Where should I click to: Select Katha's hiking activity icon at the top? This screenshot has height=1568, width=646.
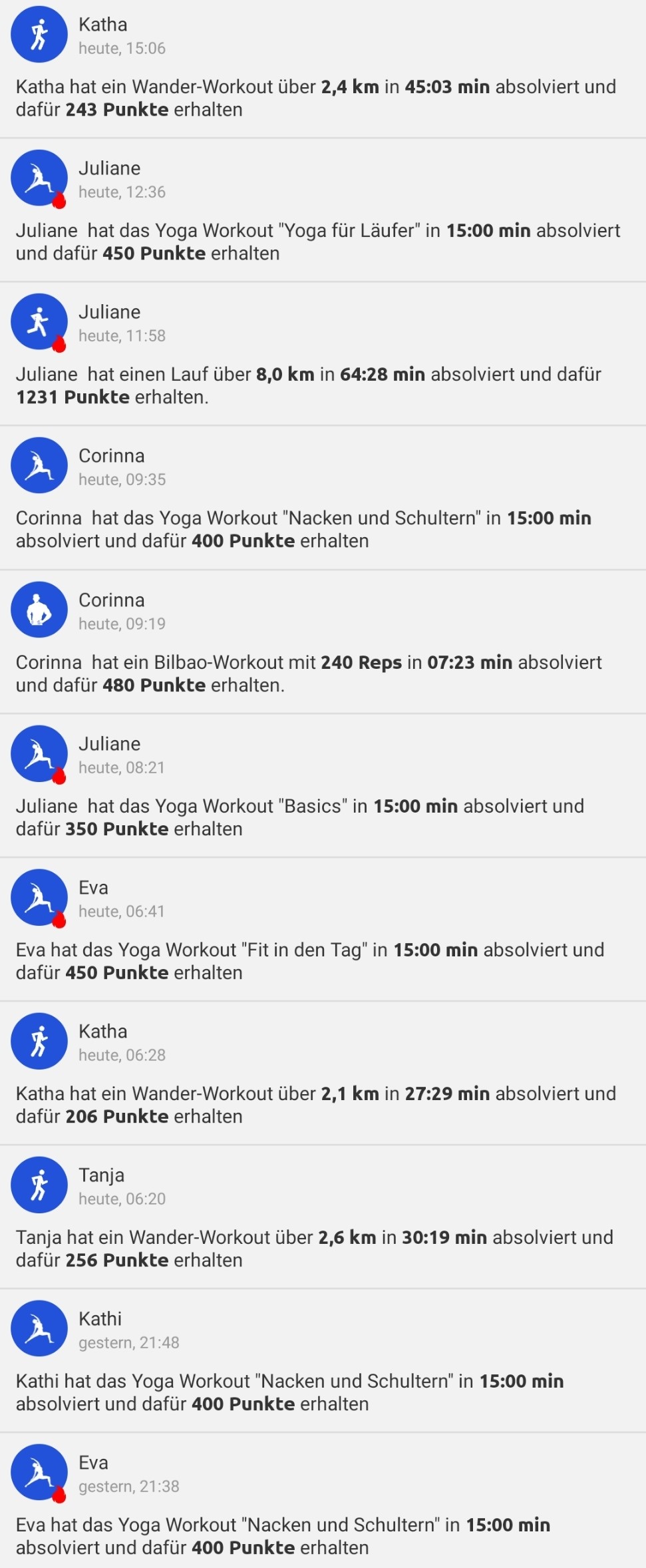pos(39,35)
